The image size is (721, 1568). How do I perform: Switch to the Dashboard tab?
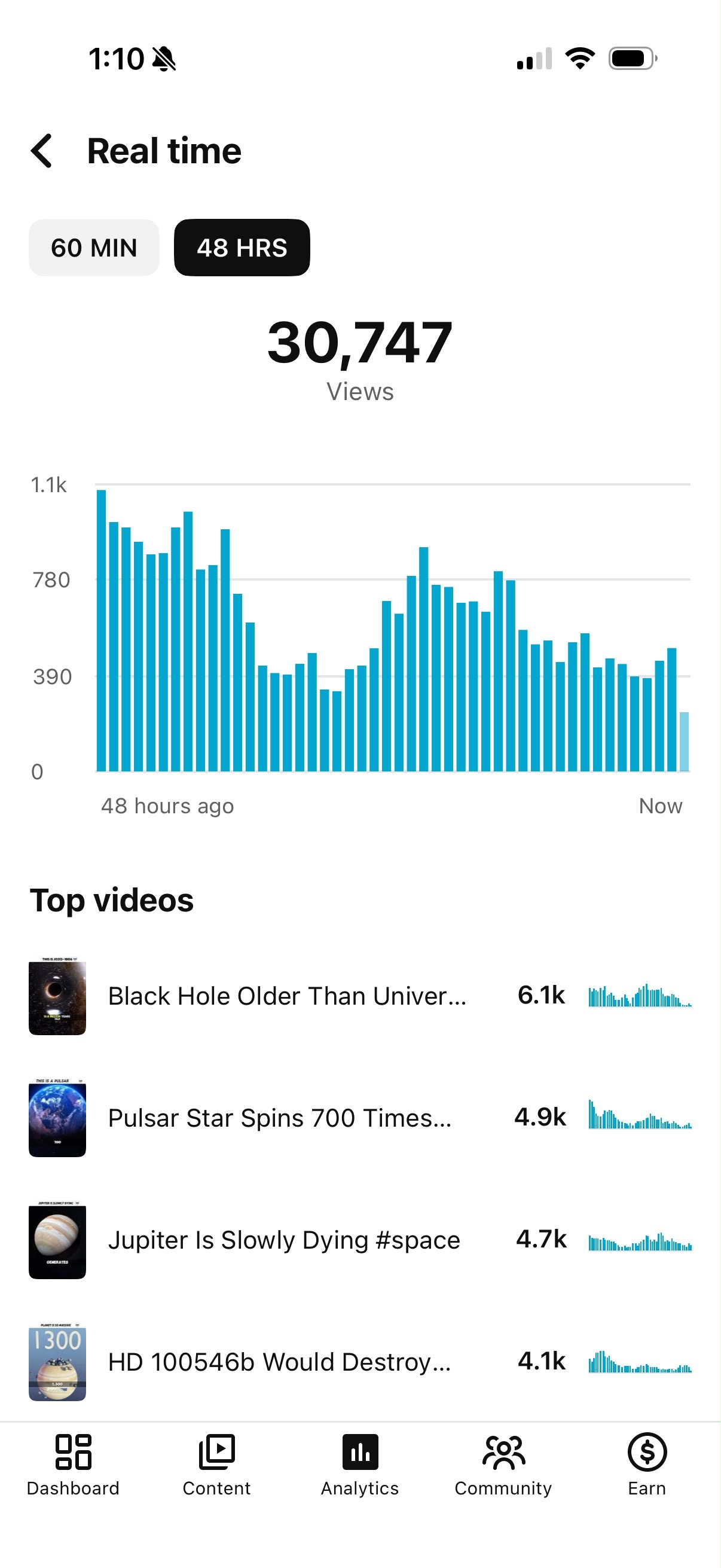[x=73, y=1465]
